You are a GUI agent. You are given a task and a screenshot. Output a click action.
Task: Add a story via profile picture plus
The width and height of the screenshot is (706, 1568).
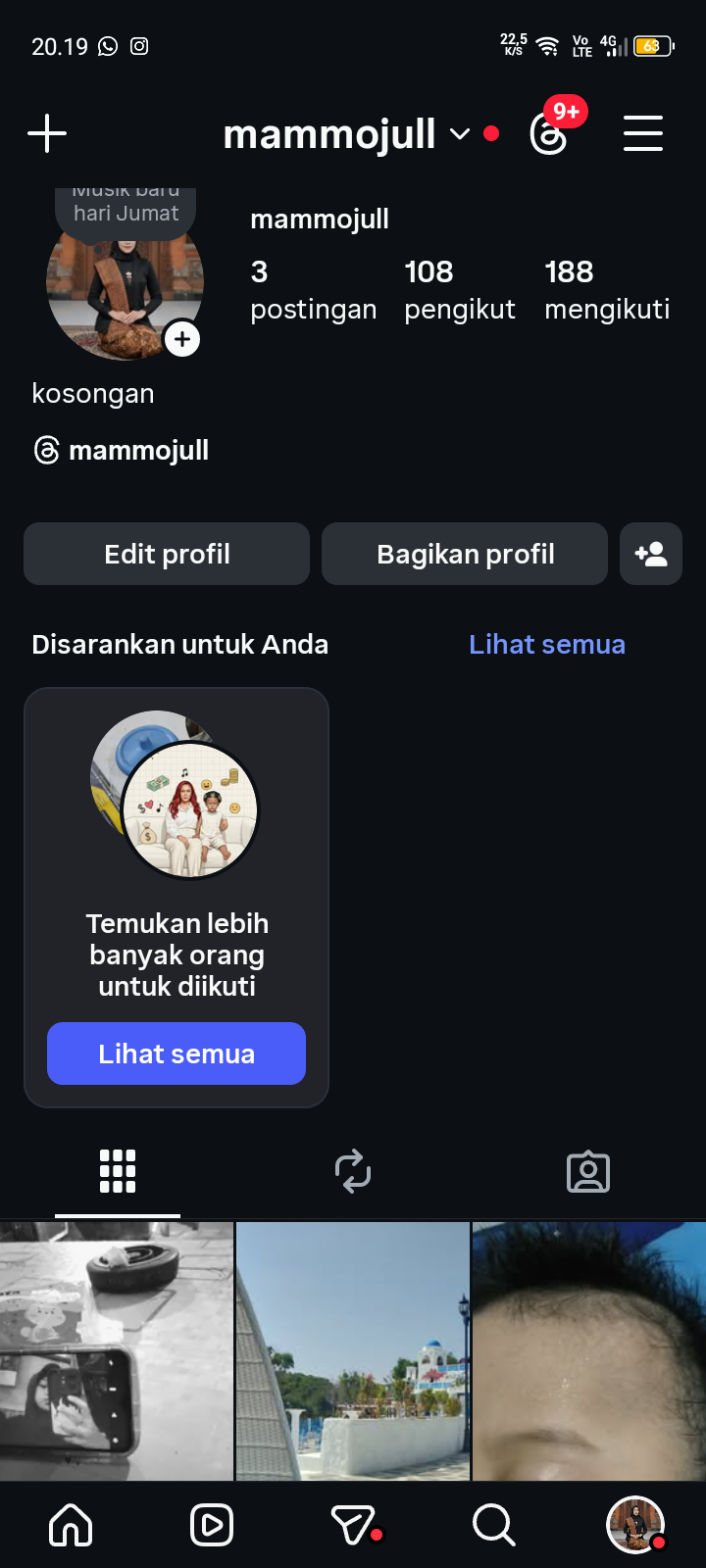(x=182, y=339)
